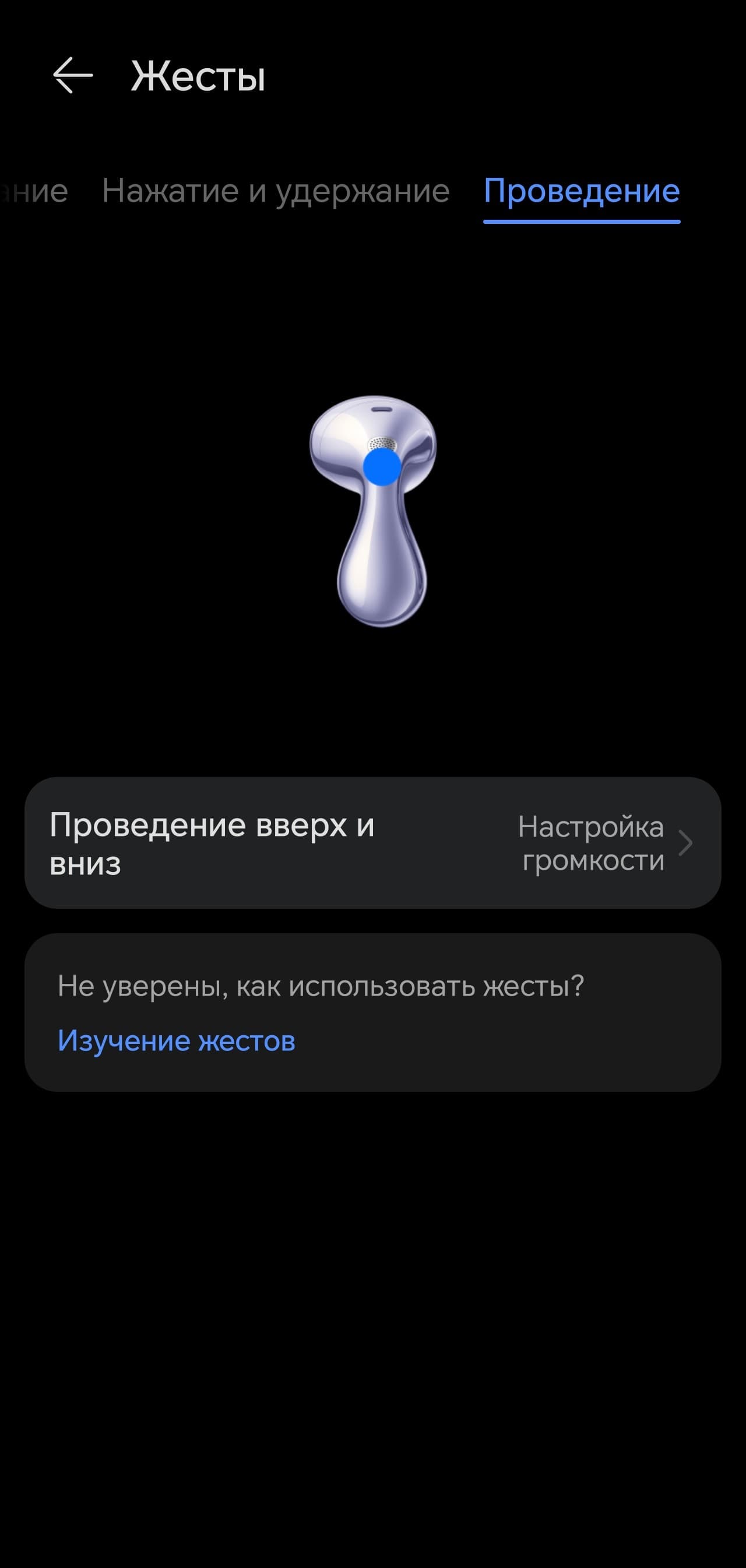The height and width of the screenshot is (1568, 746).
Task: Open Проведение вверх и вниз setting
Action: [372, 843]
